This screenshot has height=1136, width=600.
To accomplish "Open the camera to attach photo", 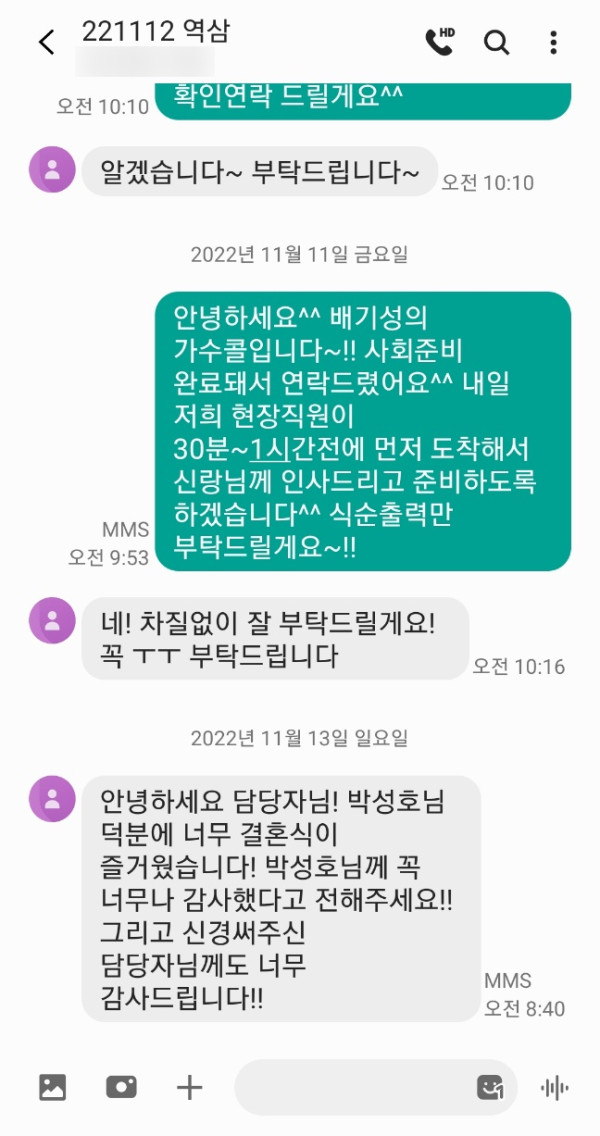I will pos(121,1088).
